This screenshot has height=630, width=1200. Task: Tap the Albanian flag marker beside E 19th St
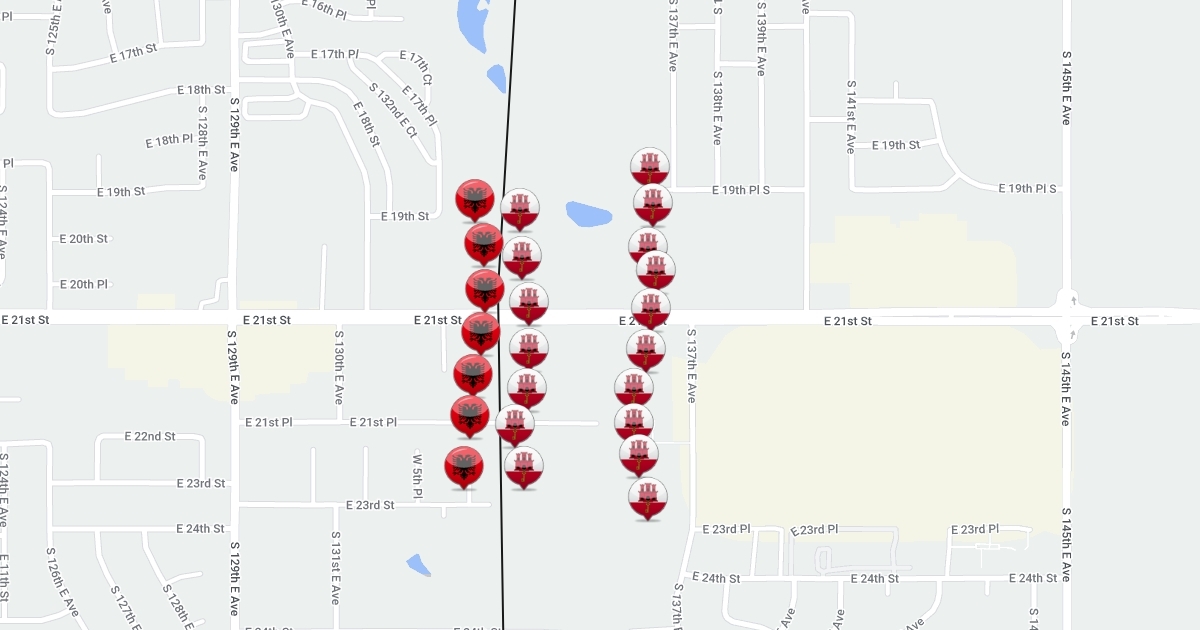pos(475,199)
